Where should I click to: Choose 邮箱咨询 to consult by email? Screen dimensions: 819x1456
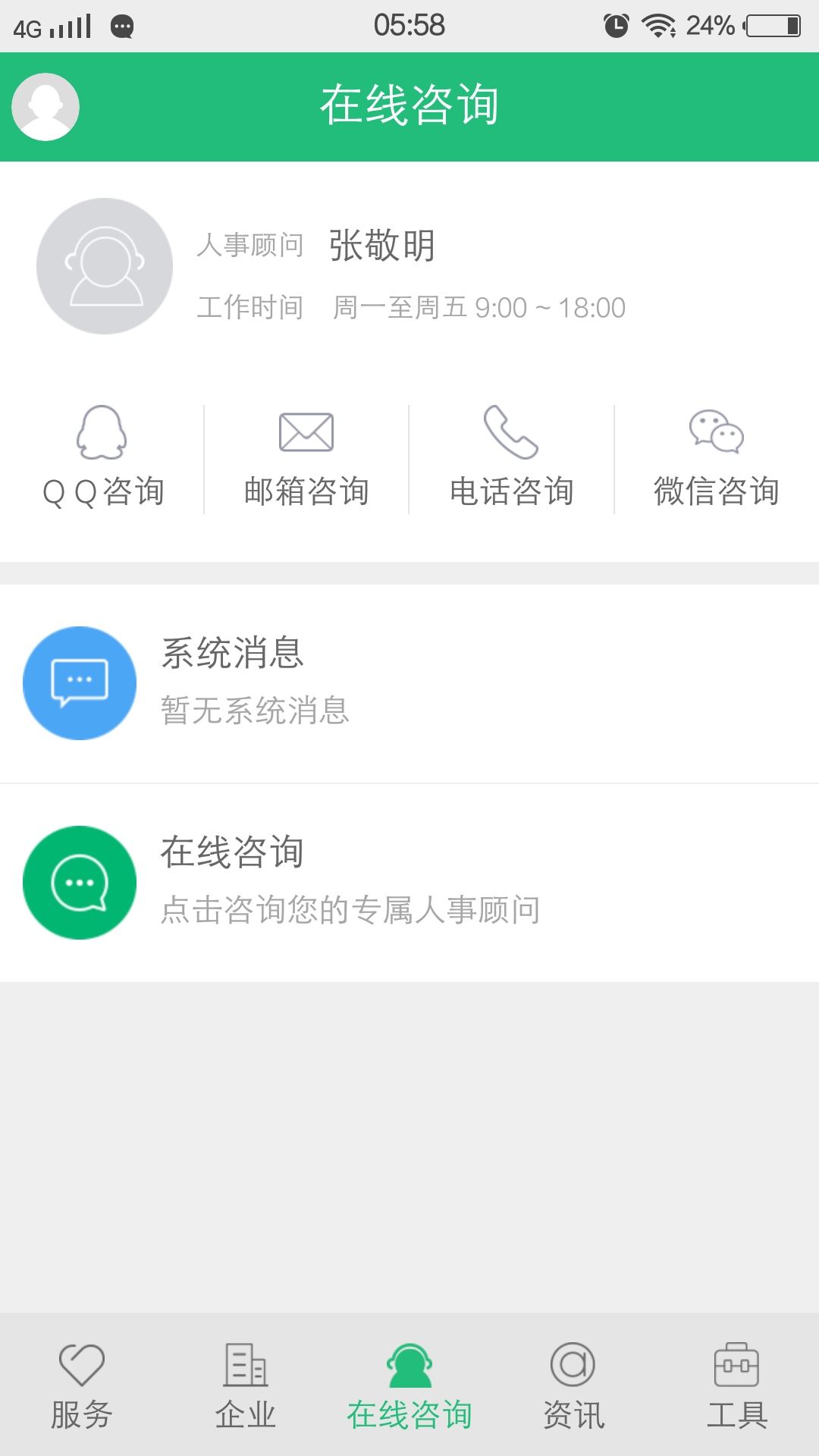click(x=306, y=459)
